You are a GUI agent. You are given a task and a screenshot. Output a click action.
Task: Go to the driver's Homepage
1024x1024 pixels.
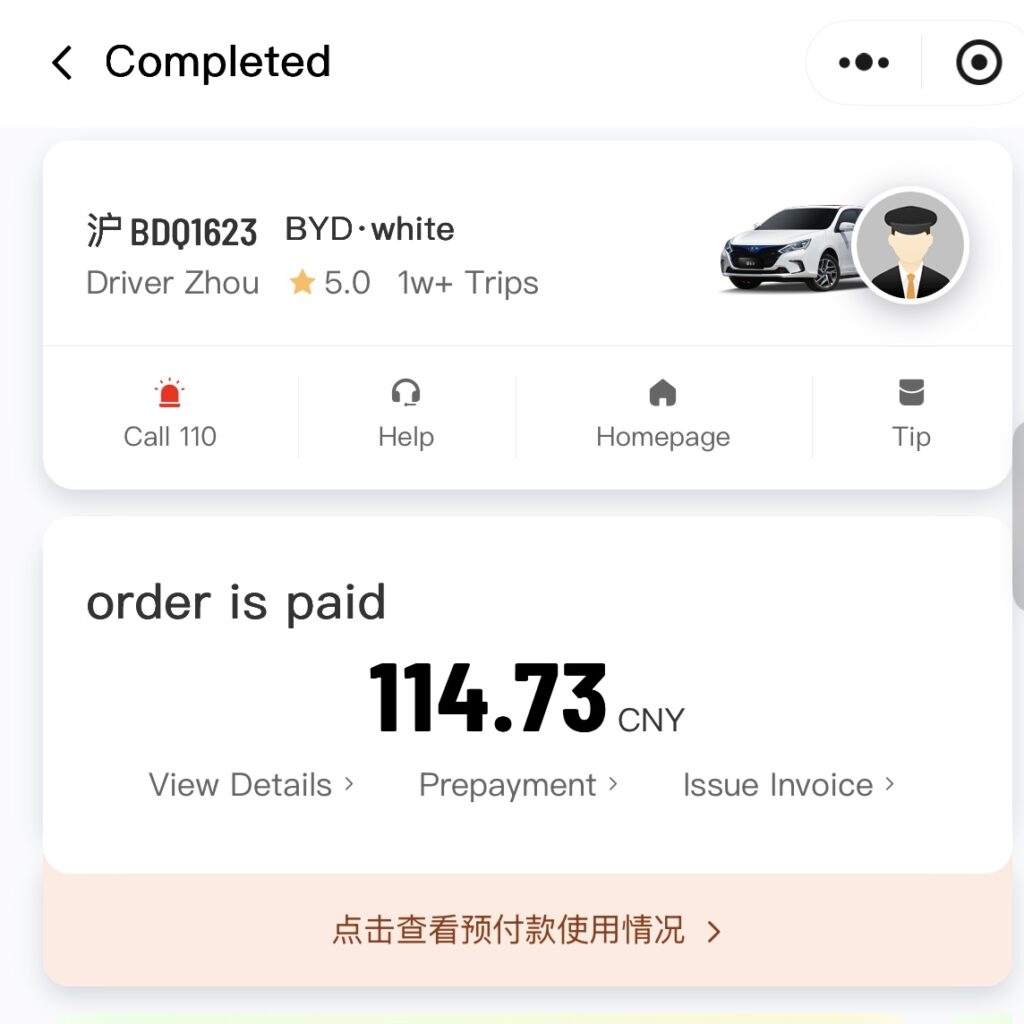pyautogui.click(x=662, y=415)
